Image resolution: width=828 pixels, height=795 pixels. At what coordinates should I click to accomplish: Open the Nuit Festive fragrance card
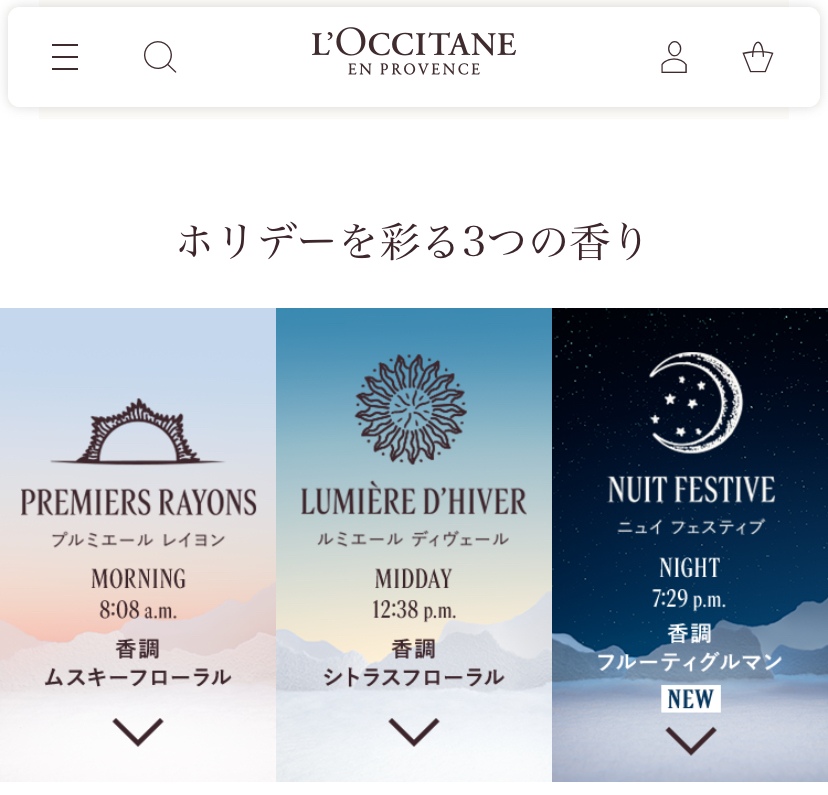(x=690, y=545)
